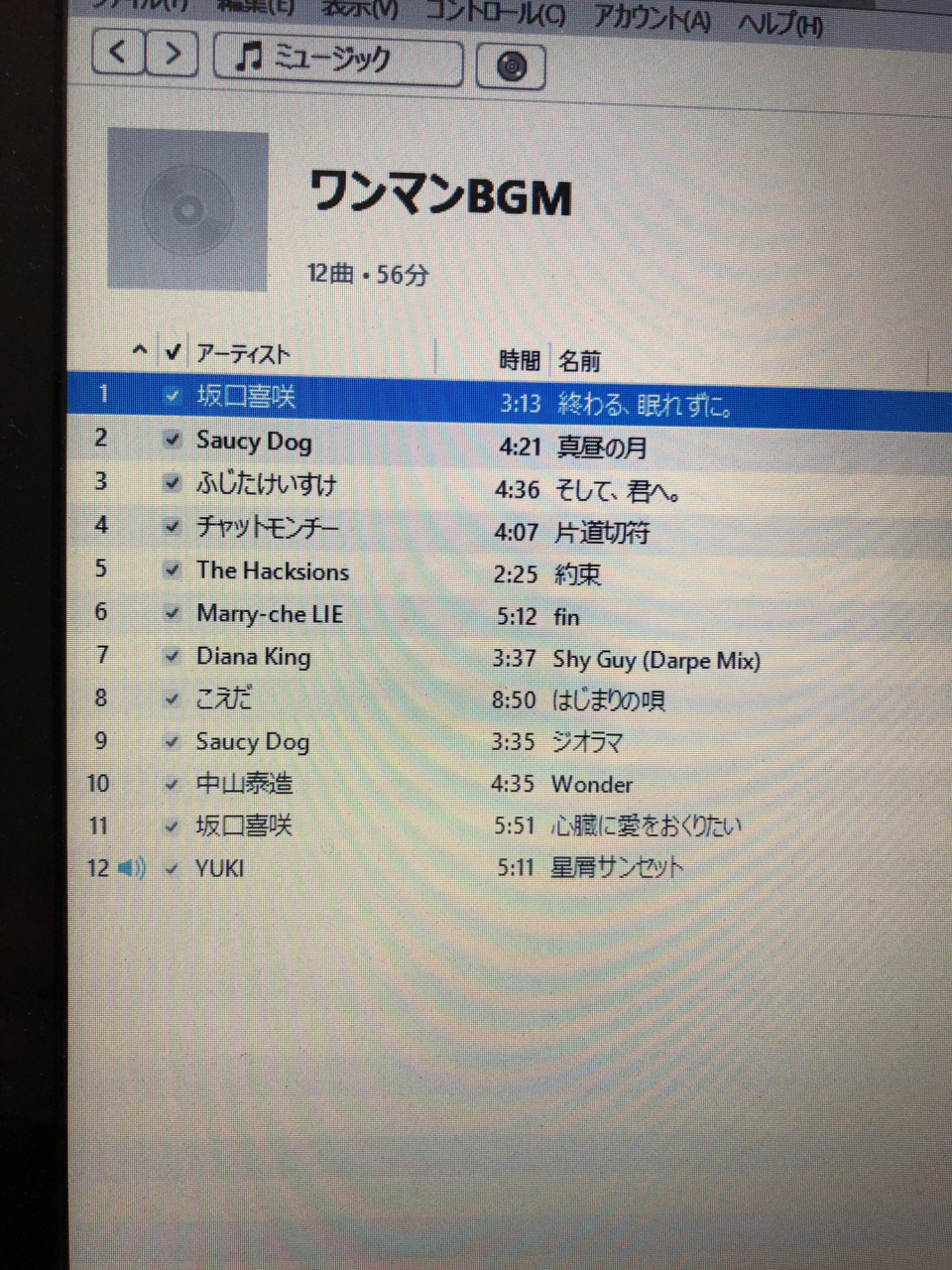Sort the list by 名前 column header
Viewport: 952px width, 1270px height.
pos(579,361)
